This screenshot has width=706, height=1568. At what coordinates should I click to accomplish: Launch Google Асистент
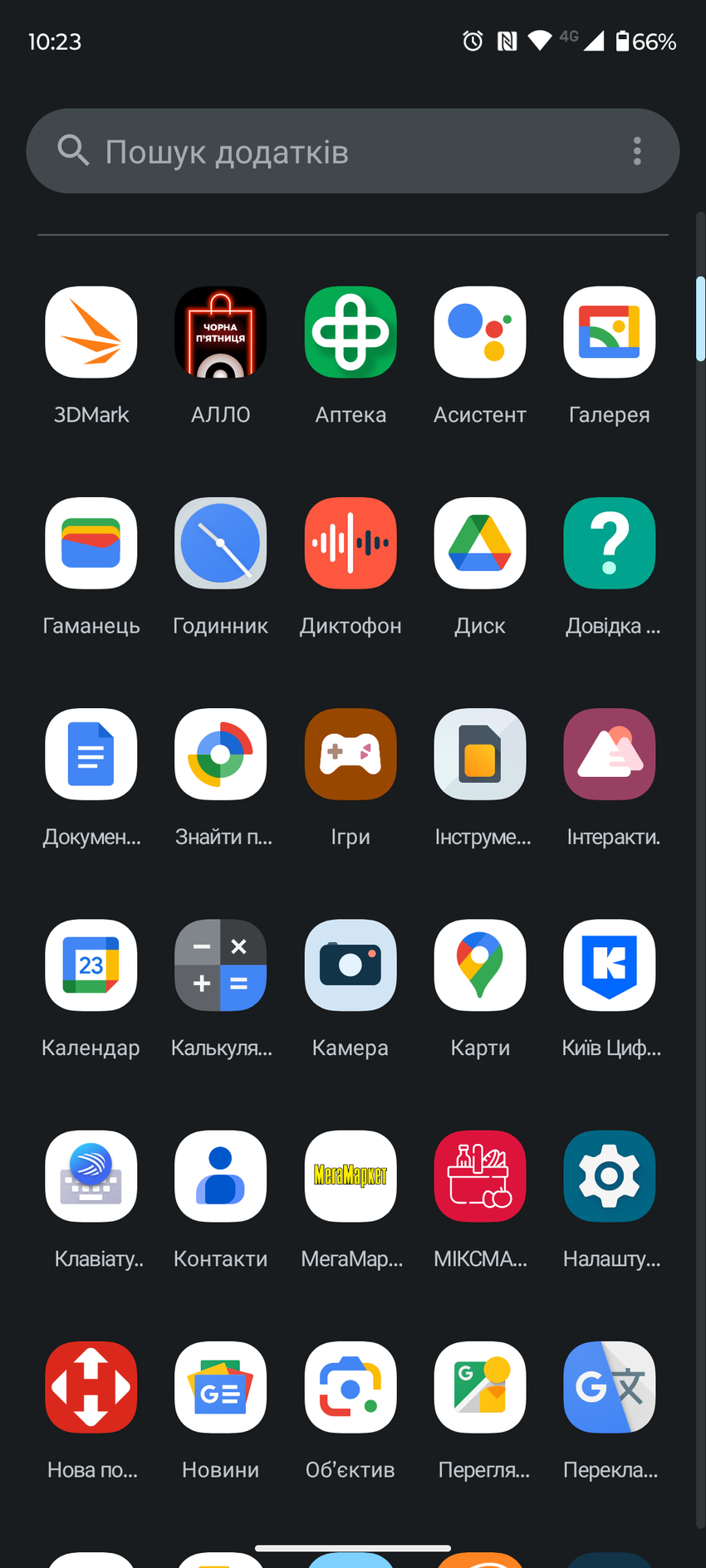pyautogui.click(x=480, y=333)
